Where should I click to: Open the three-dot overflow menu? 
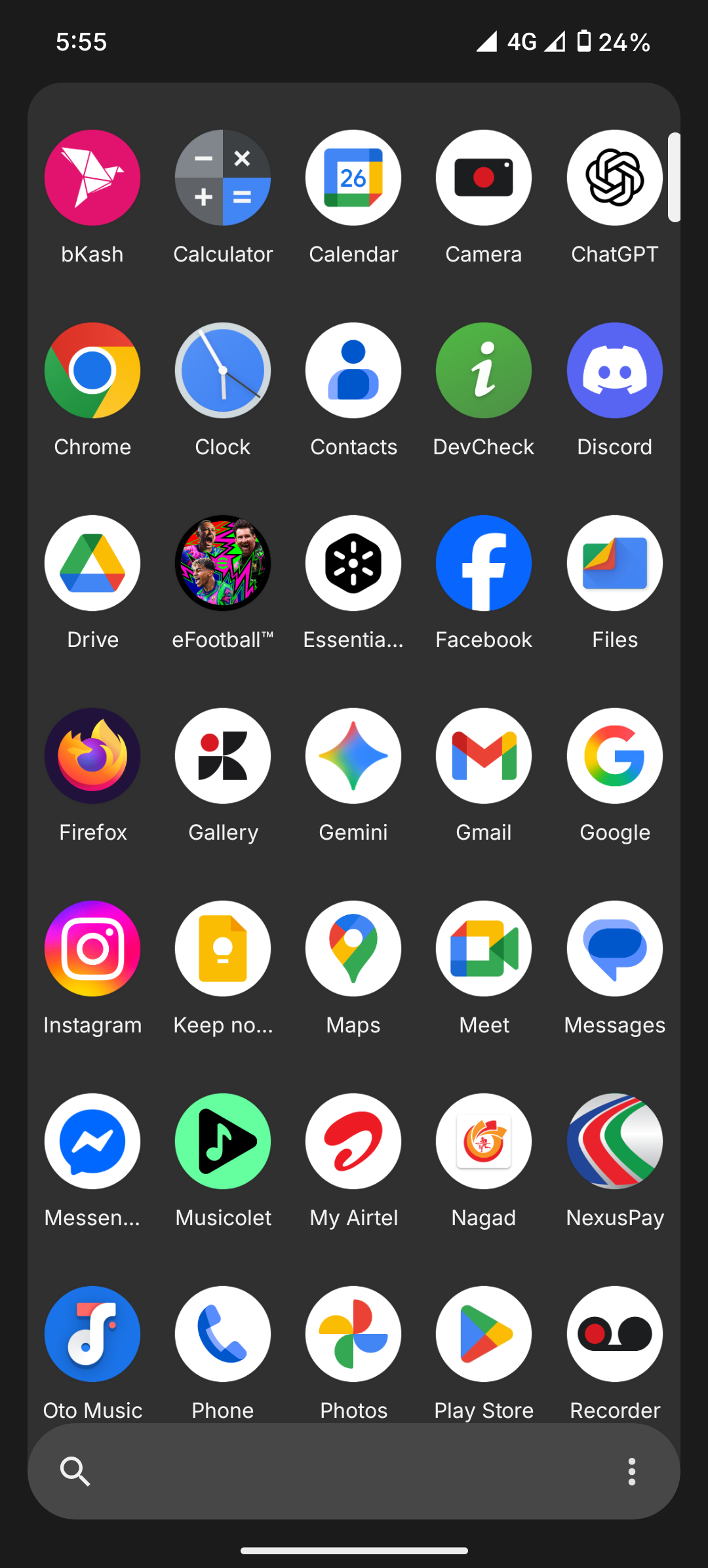pyautogui.click(x=631, y=1472)
